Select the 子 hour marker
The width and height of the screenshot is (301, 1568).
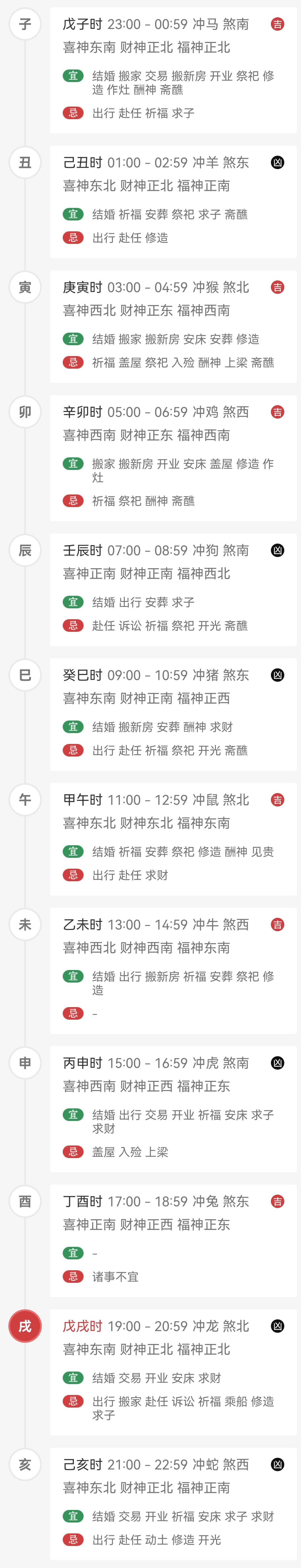25,24
